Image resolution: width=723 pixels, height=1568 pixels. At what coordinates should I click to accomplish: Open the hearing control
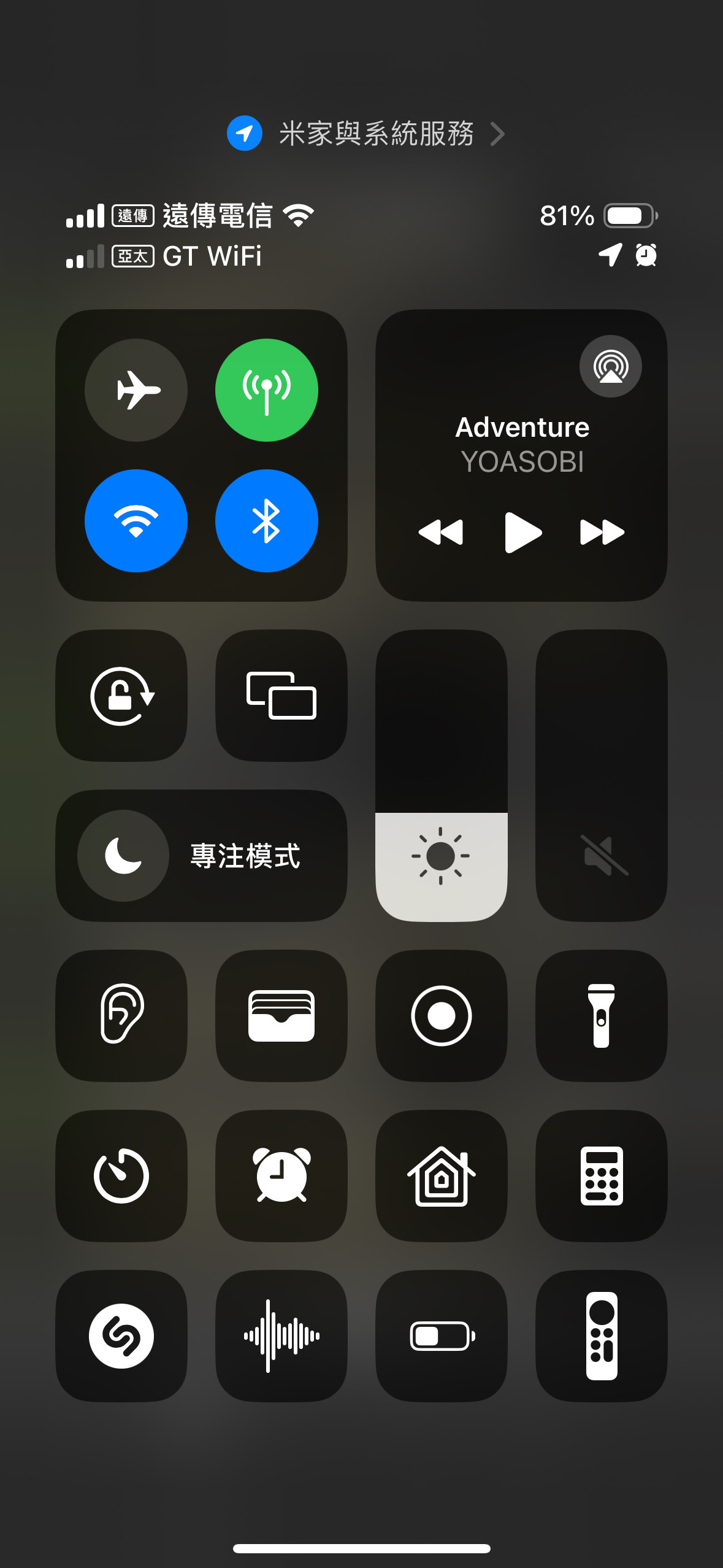121,1015
